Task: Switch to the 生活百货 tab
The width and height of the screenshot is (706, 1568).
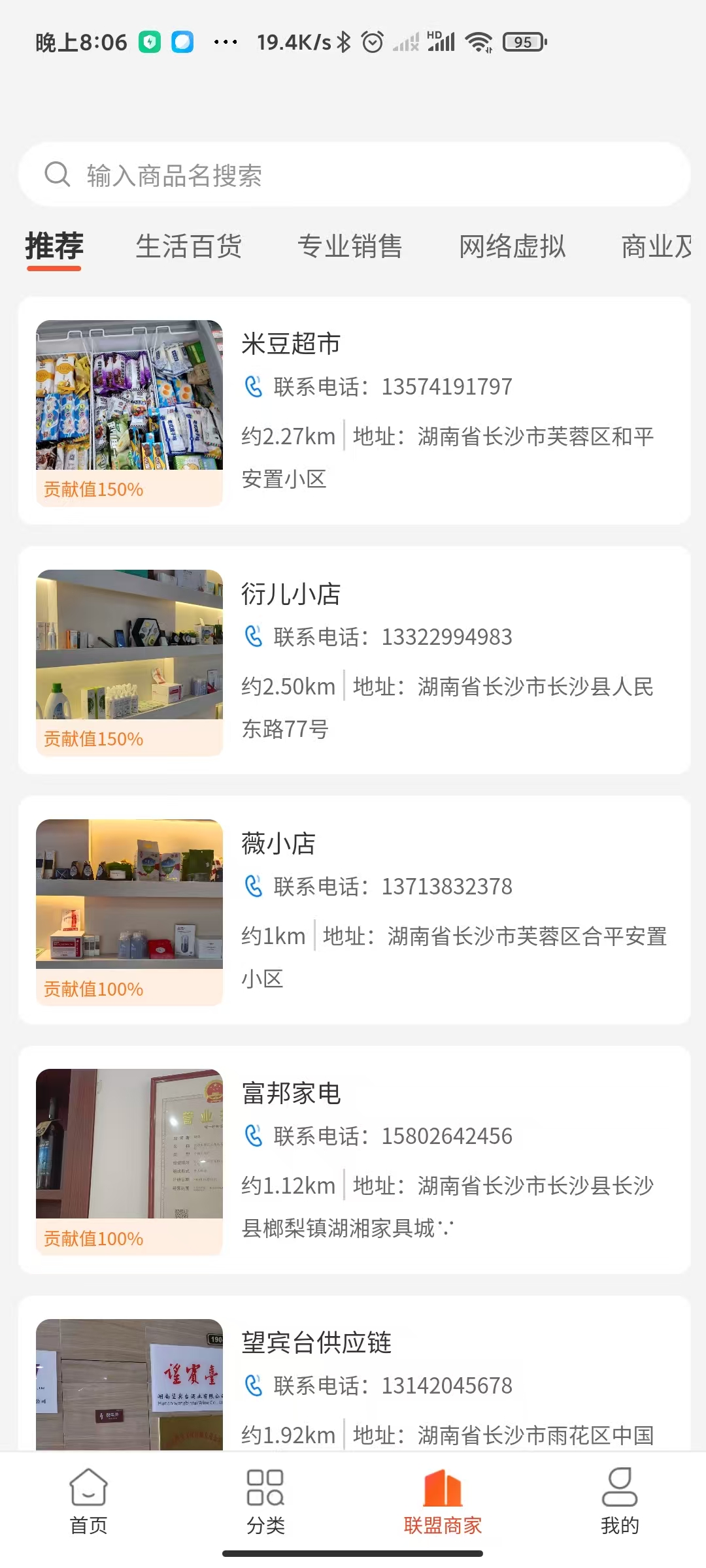Action: click(189, 247)
